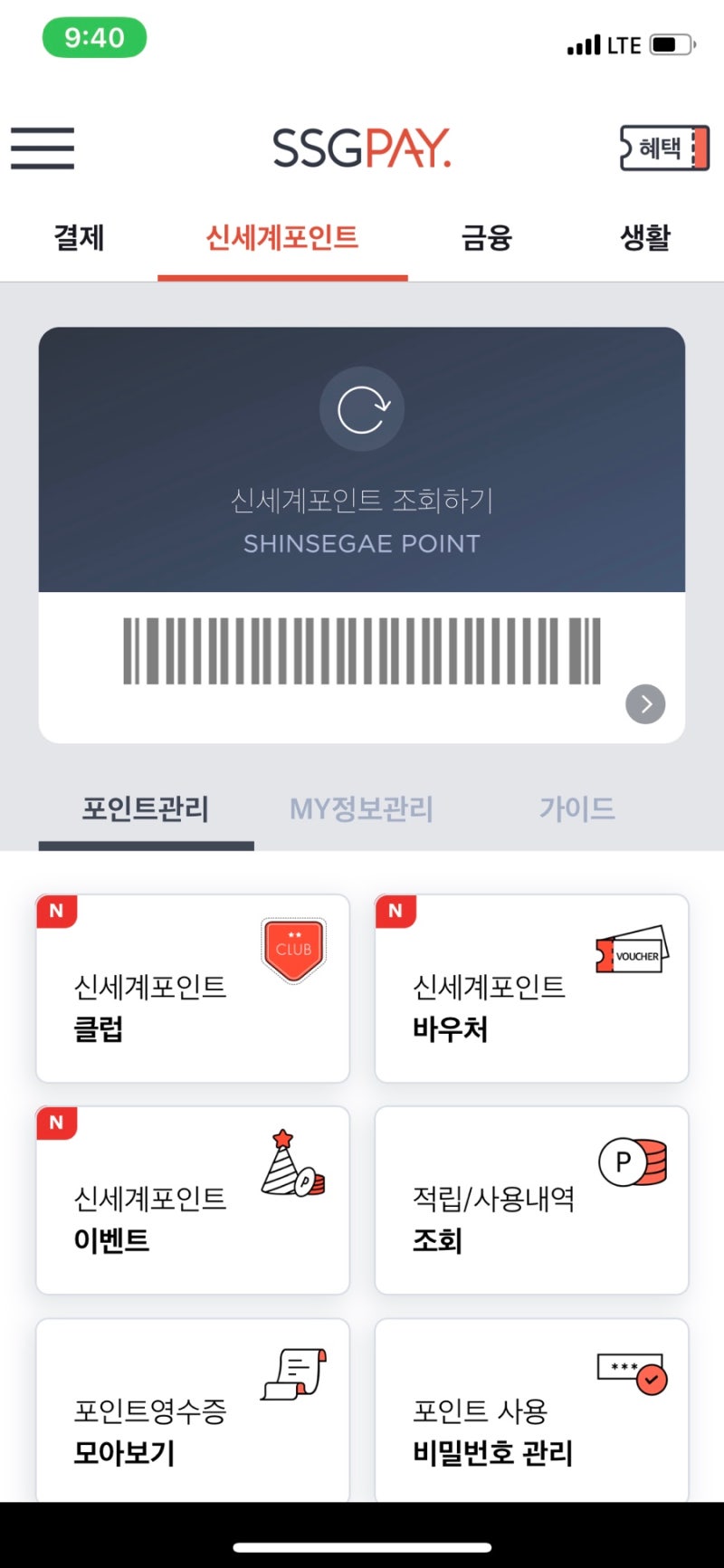Open the 신세계포인트 클럽 card
The image size is (724, 1568).
[x=193, y=988]
